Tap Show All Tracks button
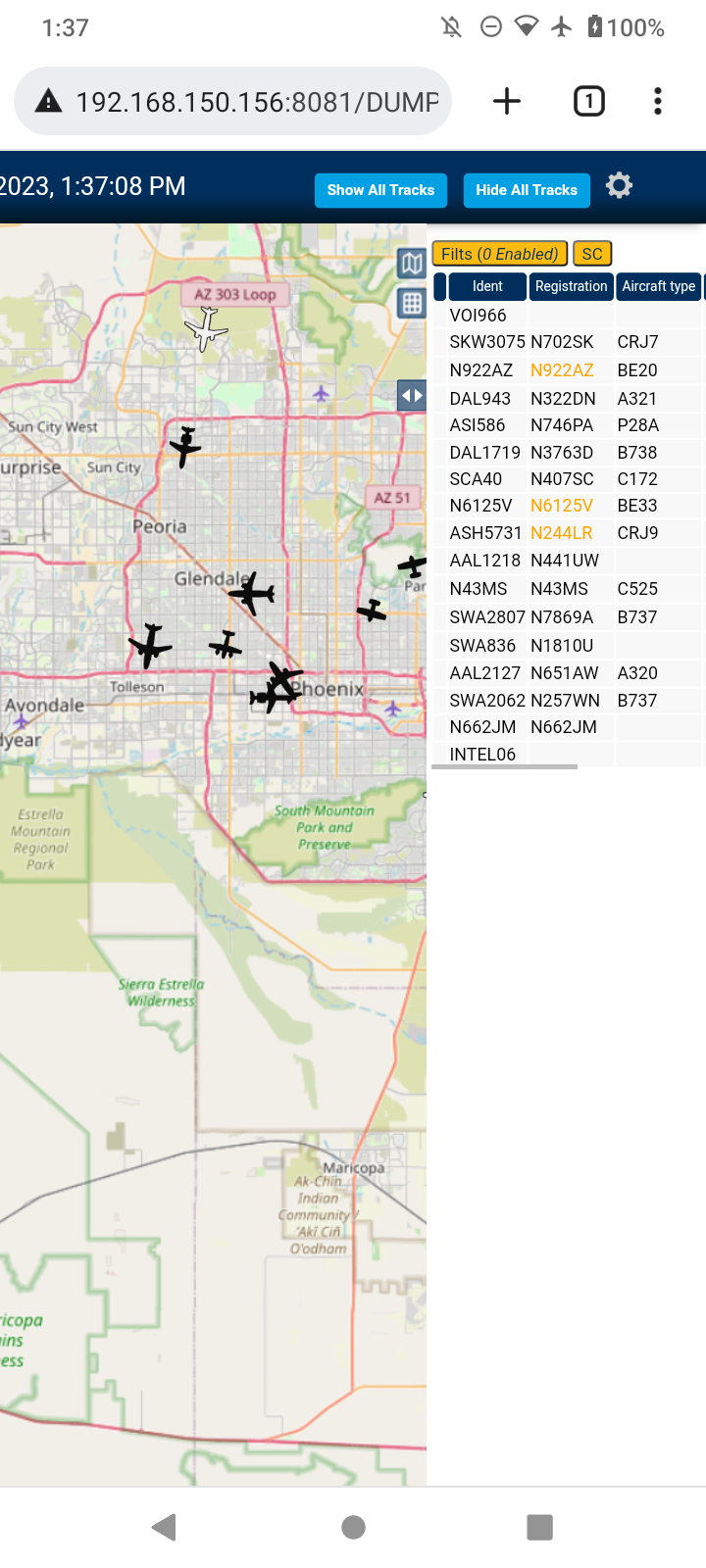This screenshot has height=1568, width=706. click(x=380, y=190)
